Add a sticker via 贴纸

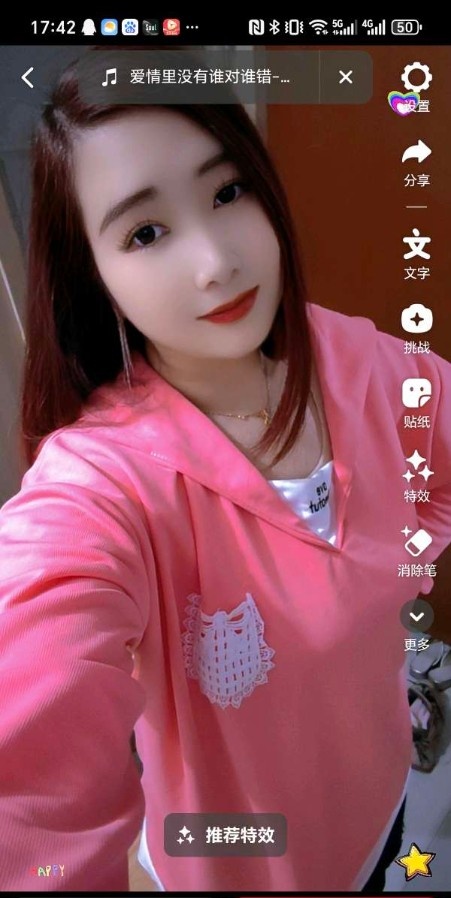417,404
